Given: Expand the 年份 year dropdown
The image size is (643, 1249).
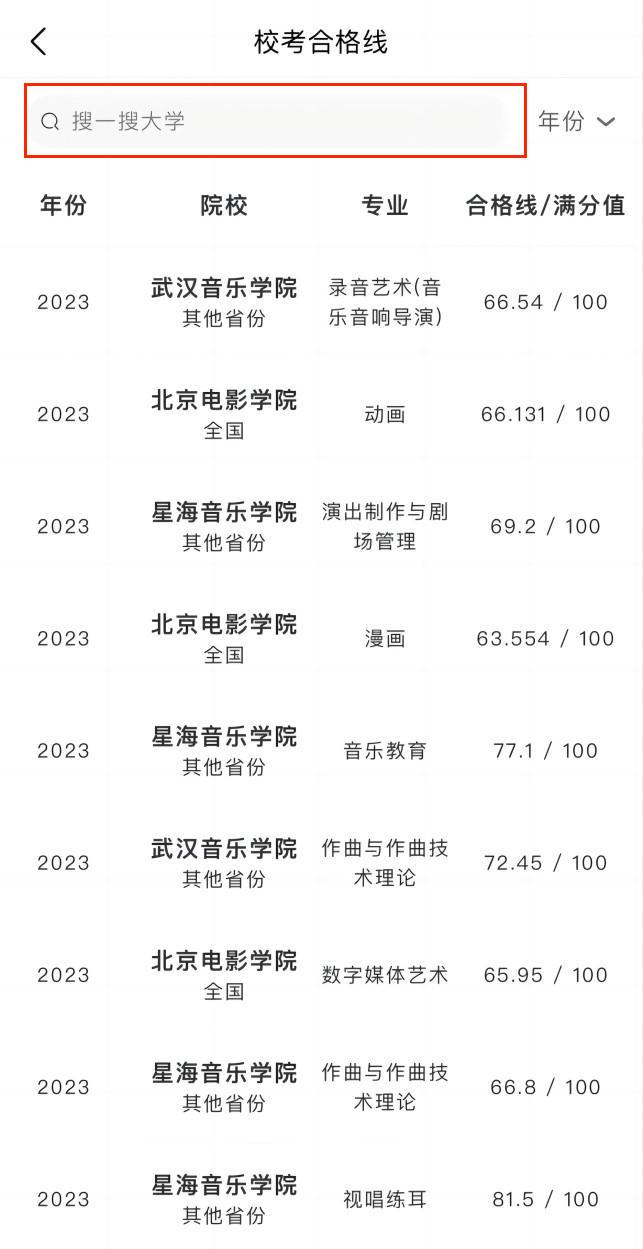Looking at the screenshot, I should click(577, 121).
